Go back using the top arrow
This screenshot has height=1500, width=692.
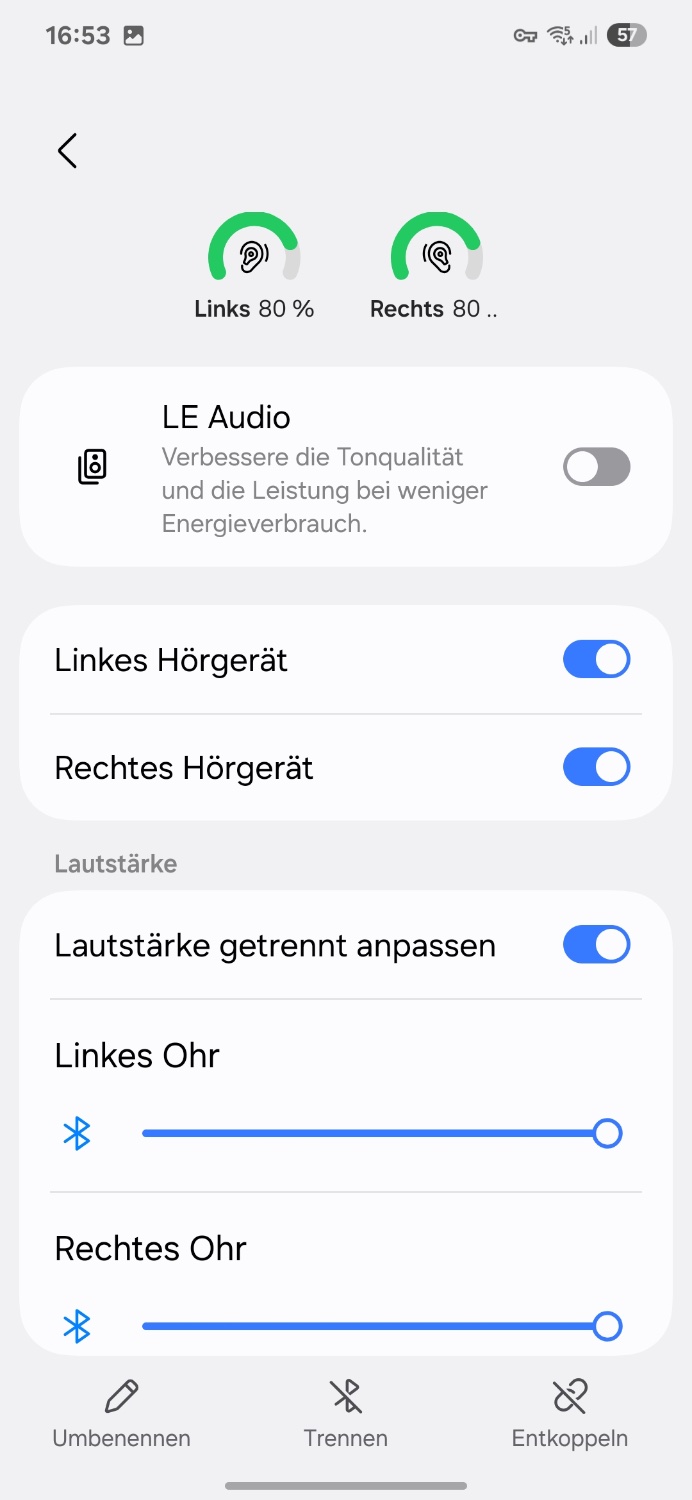click(x=67, y=151)
